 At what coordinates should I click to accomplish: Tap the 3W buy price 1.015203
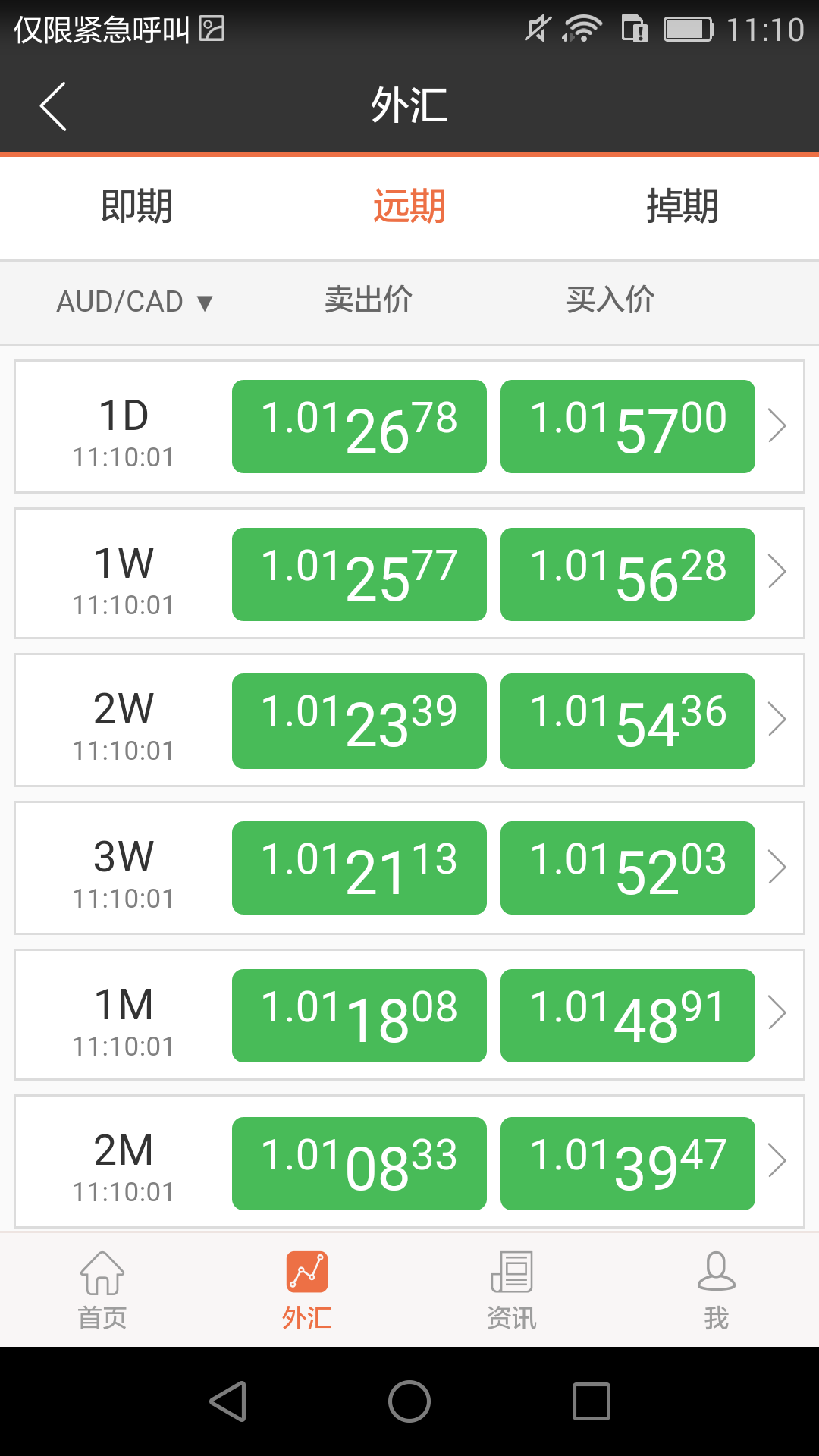[x=627, y=868]
